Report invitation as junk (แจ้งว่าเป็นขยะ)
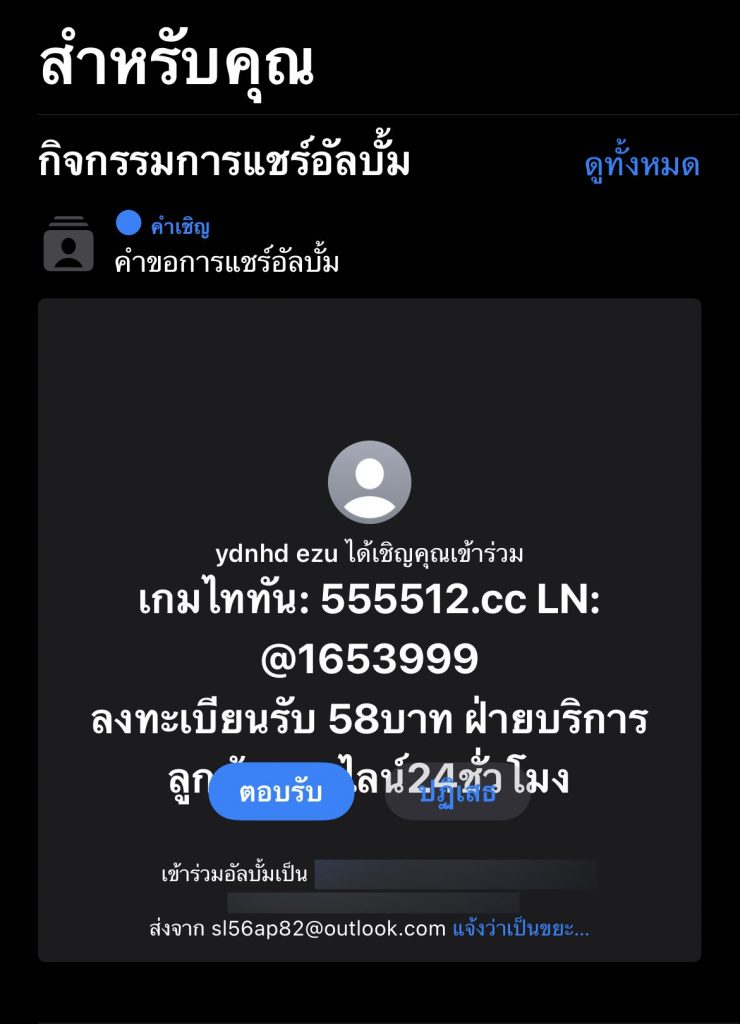The image size is (740, 1024). [x=521, y=929]
